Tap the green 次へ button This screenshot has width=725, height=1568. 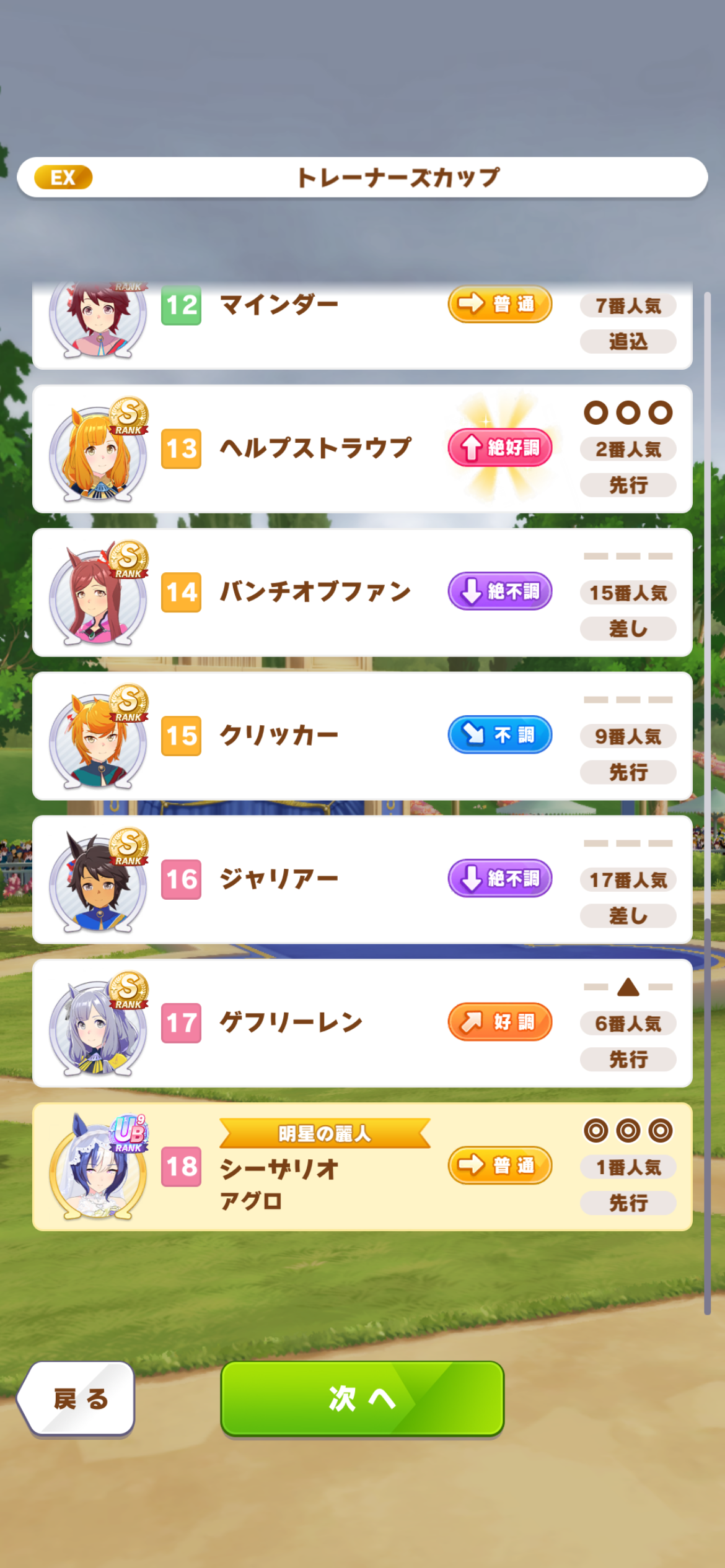click(362, 1398)
